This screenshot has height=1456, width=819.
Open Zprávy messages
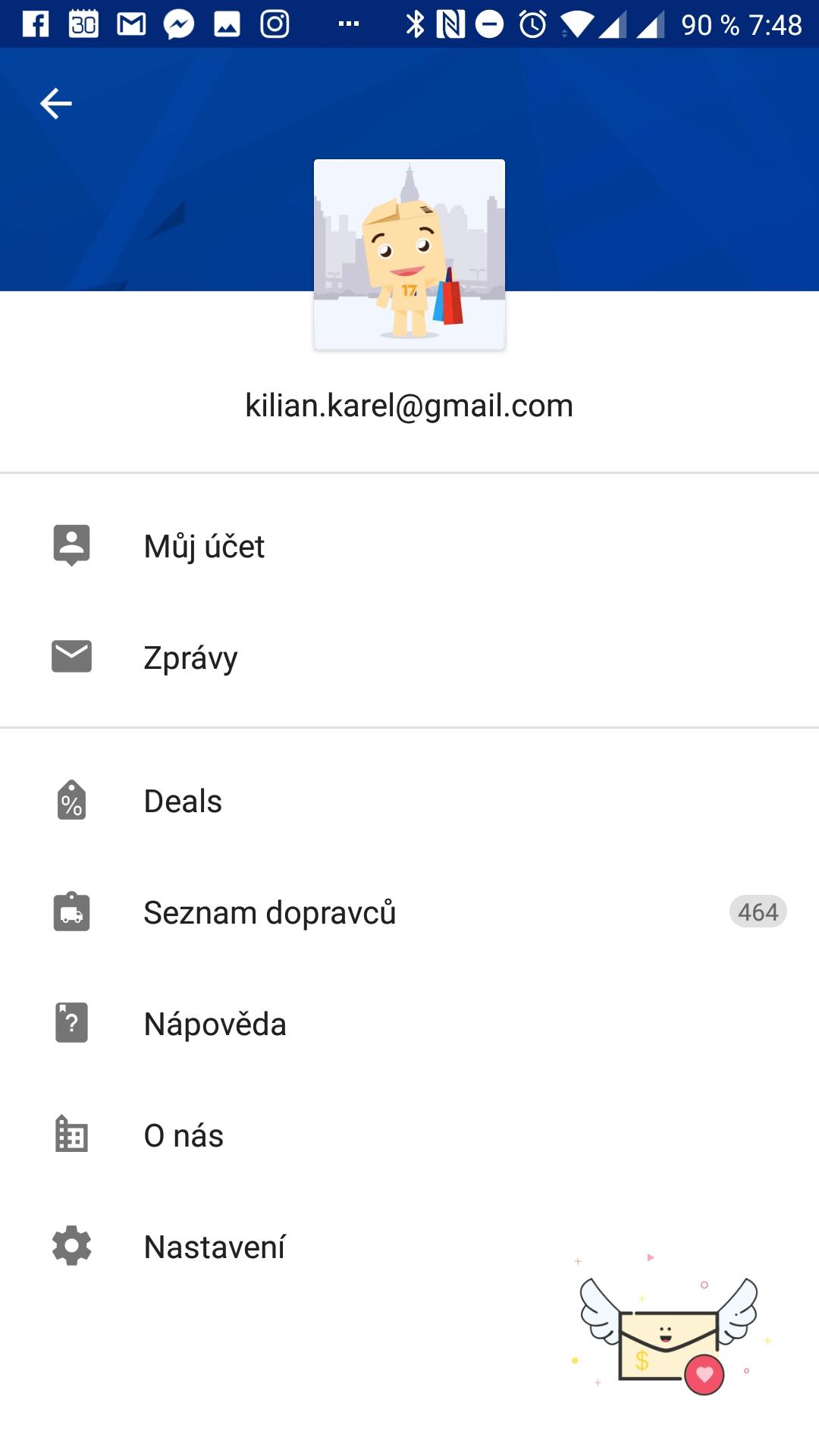point(190,657)
